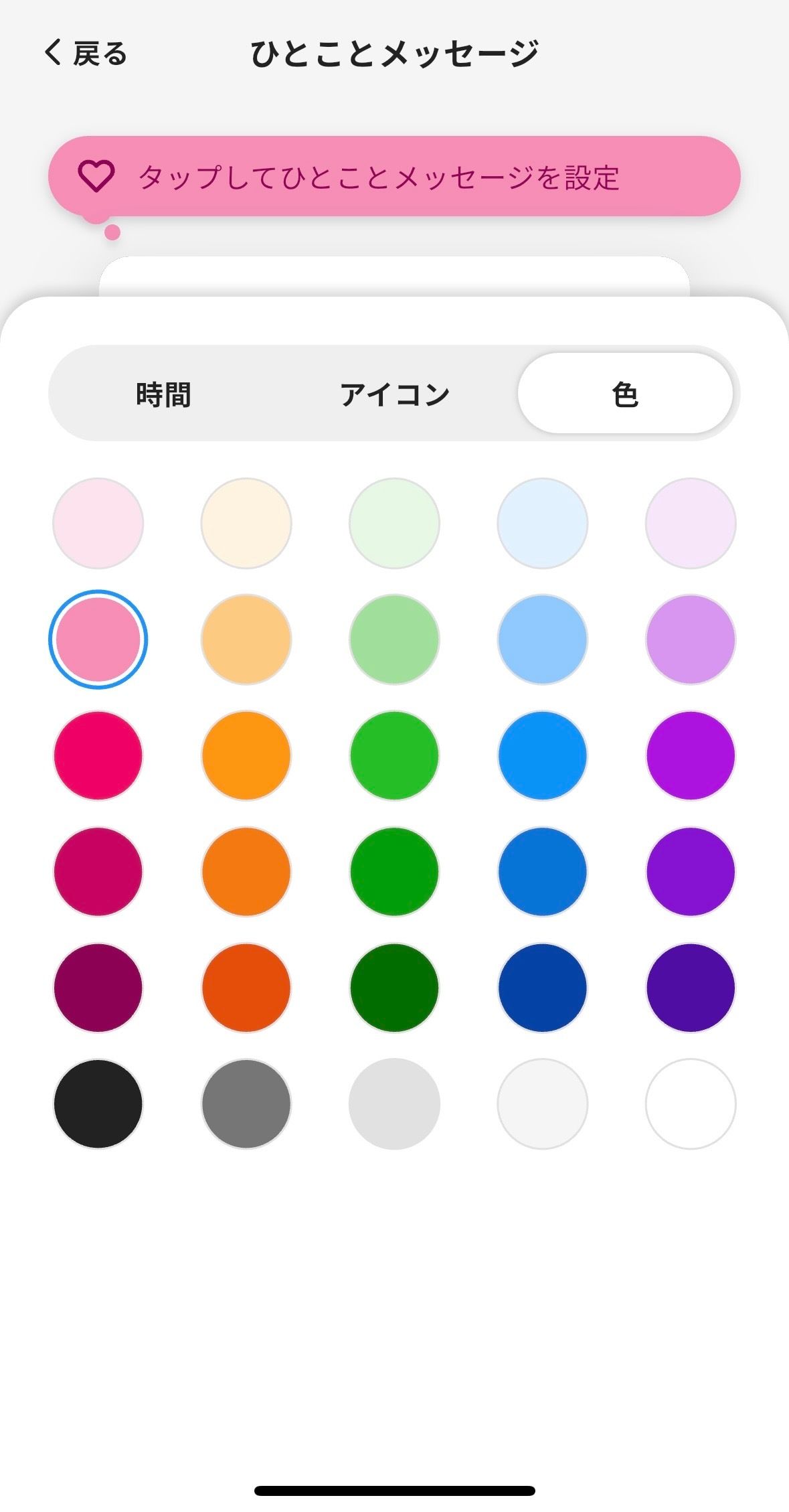Select the pastel orange swatch
Viewport: 789px width, 1512px height.
coord(246,639)
